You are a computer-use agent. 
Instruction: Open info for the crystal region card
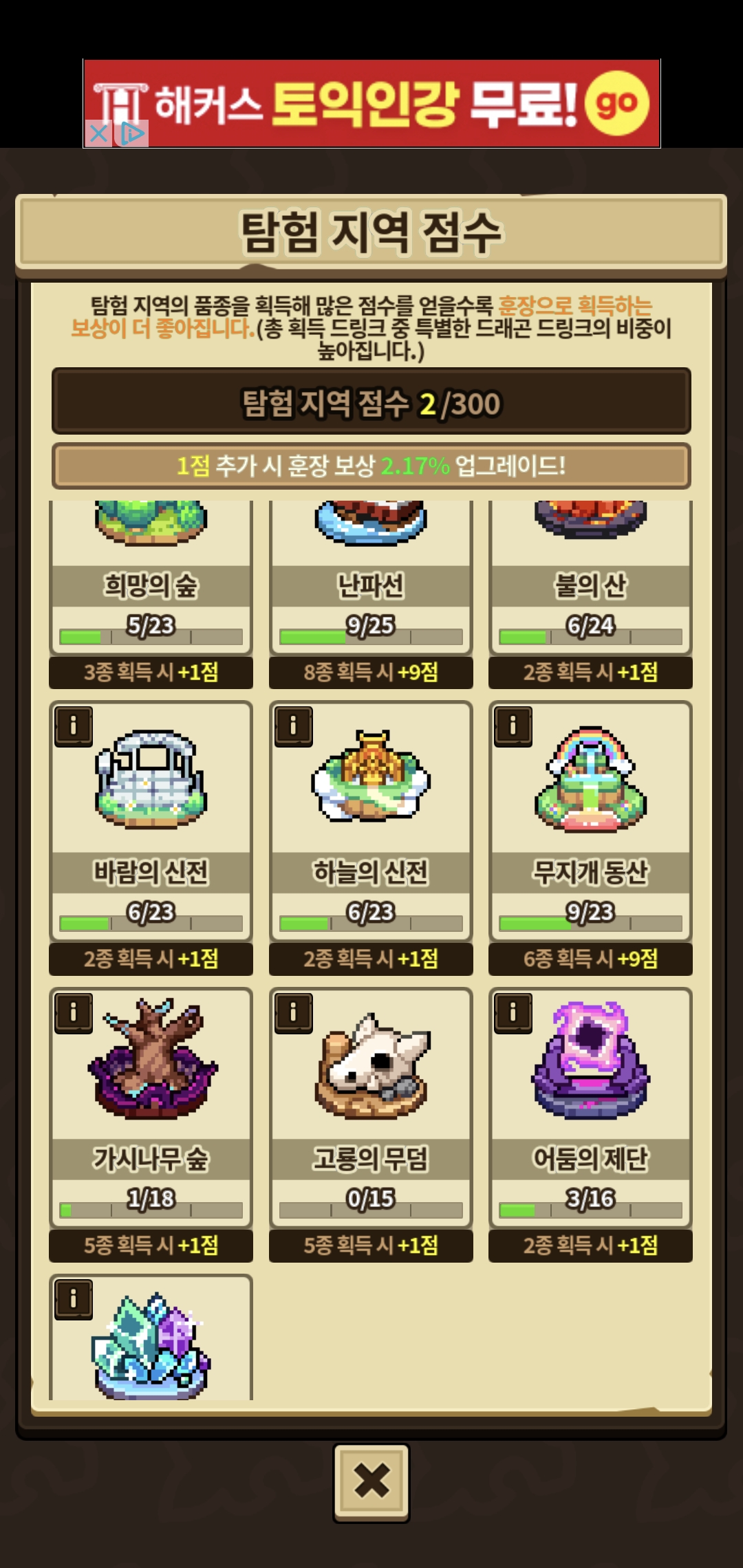[74, 1300]
